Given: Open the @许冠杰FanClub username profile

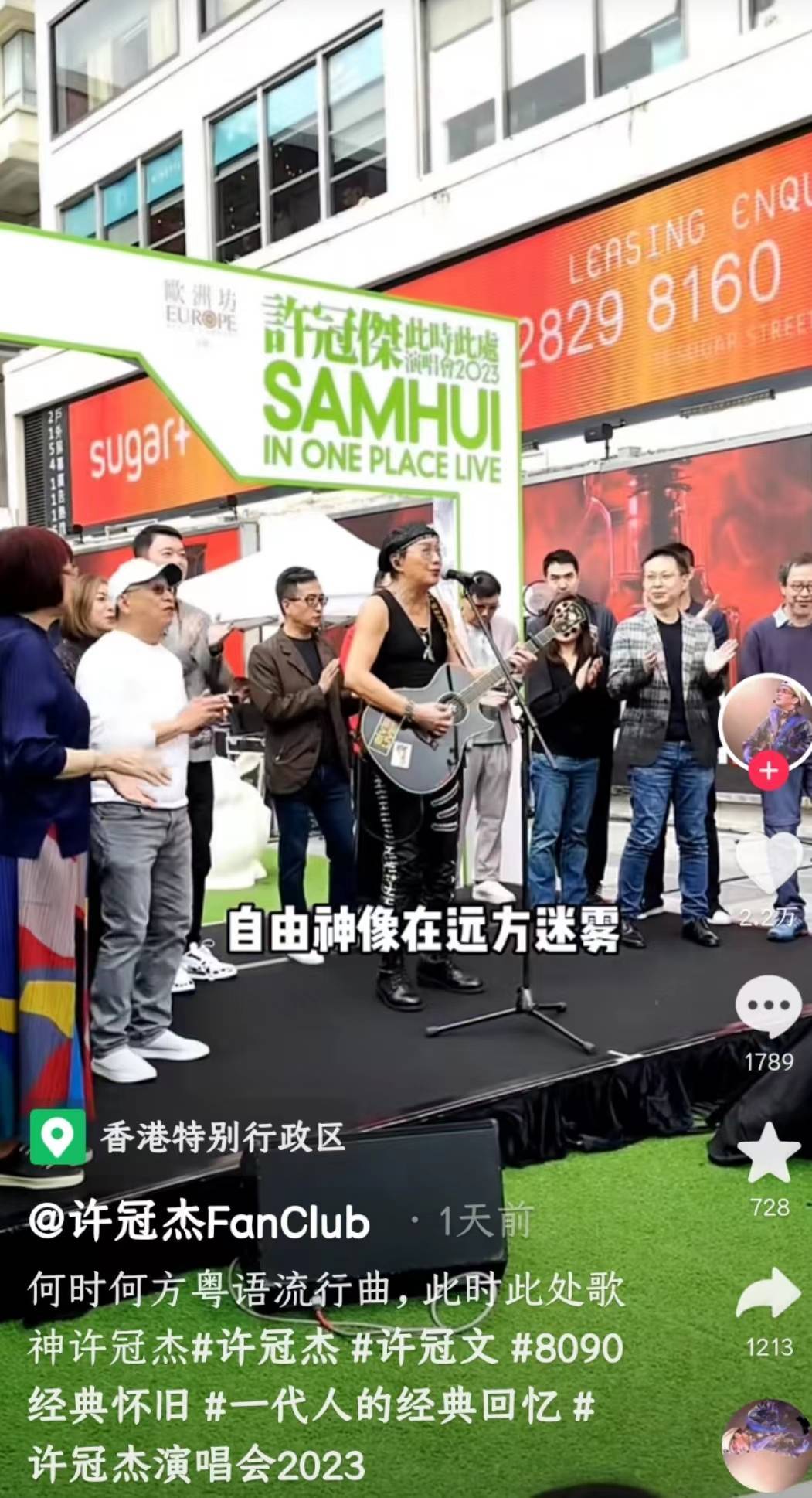Looking at the screenshot, I should point(199,1223).
